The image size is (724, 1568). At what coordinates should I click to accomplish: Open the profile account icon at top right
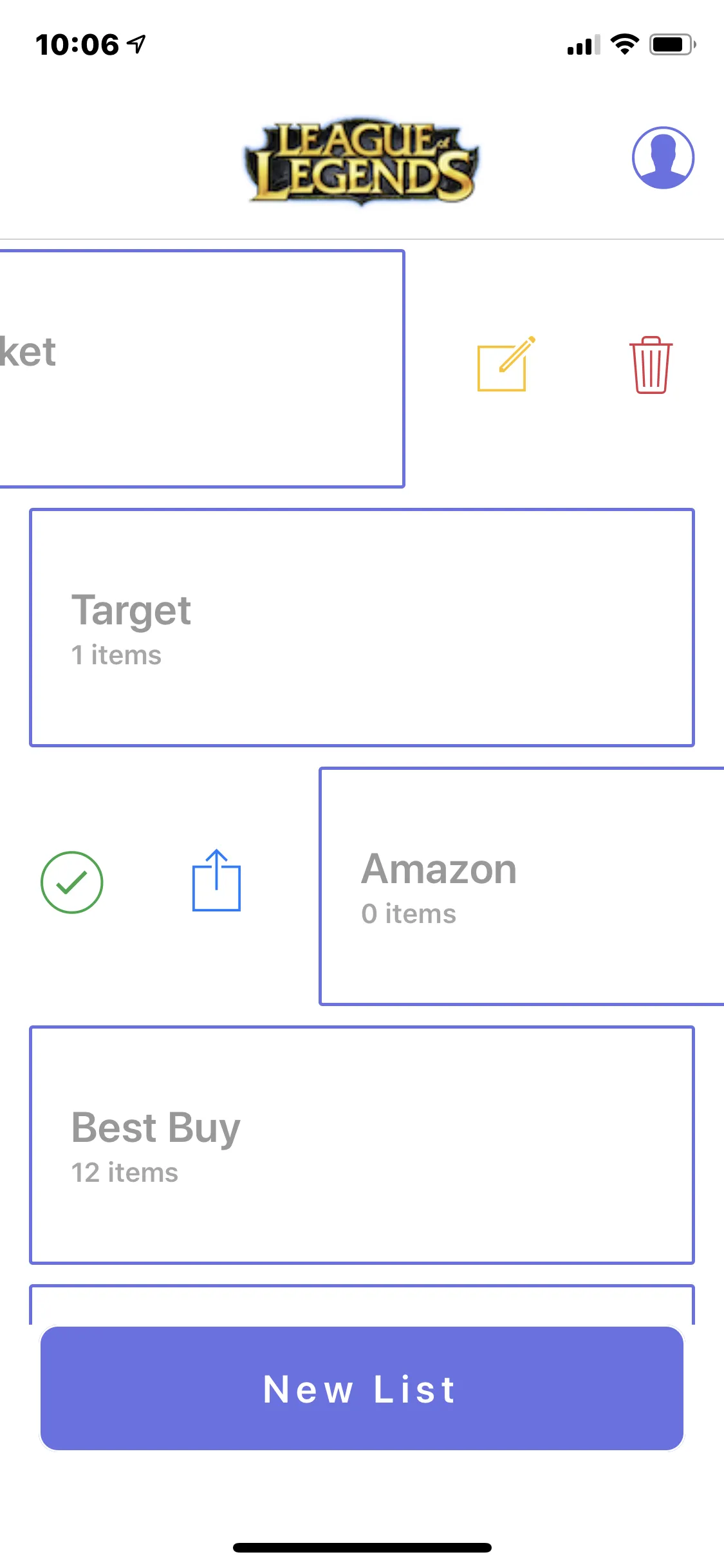tap(662, 159)
